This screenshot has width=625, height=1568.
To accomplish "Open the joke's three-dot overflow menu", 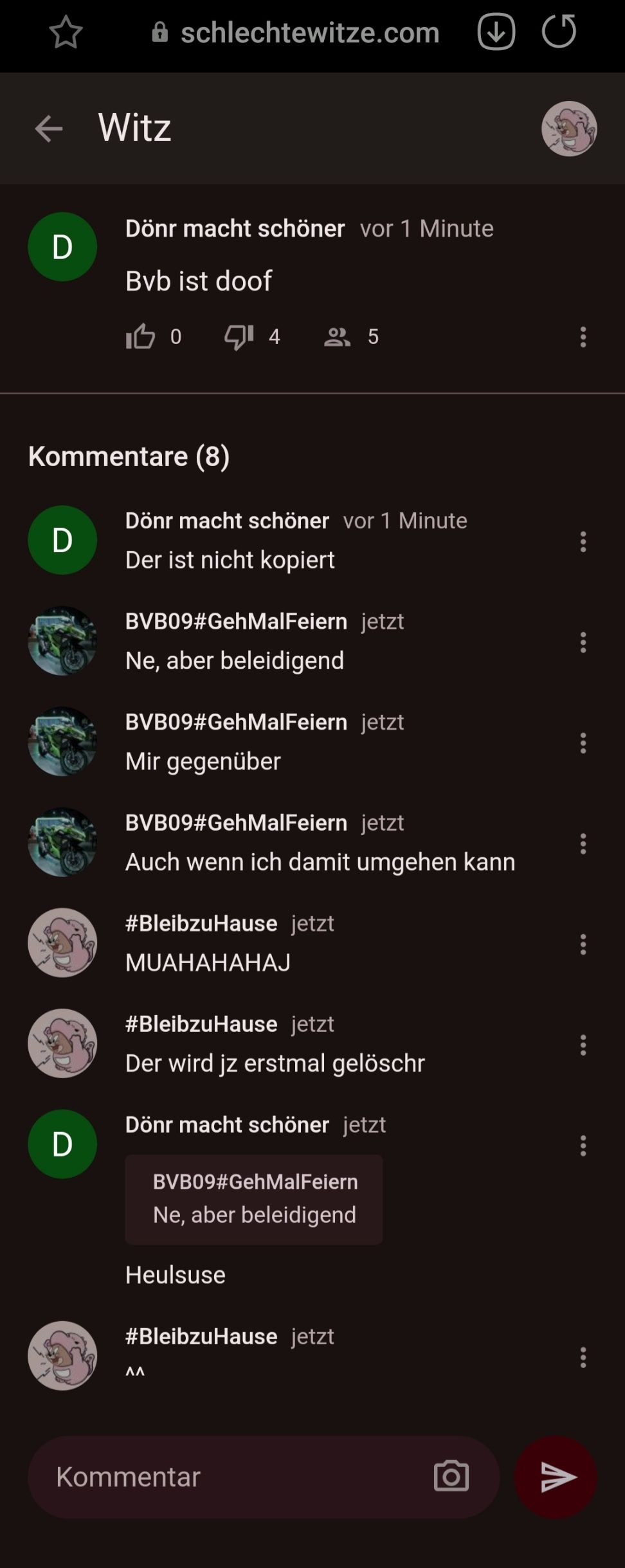I will coord(583,336).
